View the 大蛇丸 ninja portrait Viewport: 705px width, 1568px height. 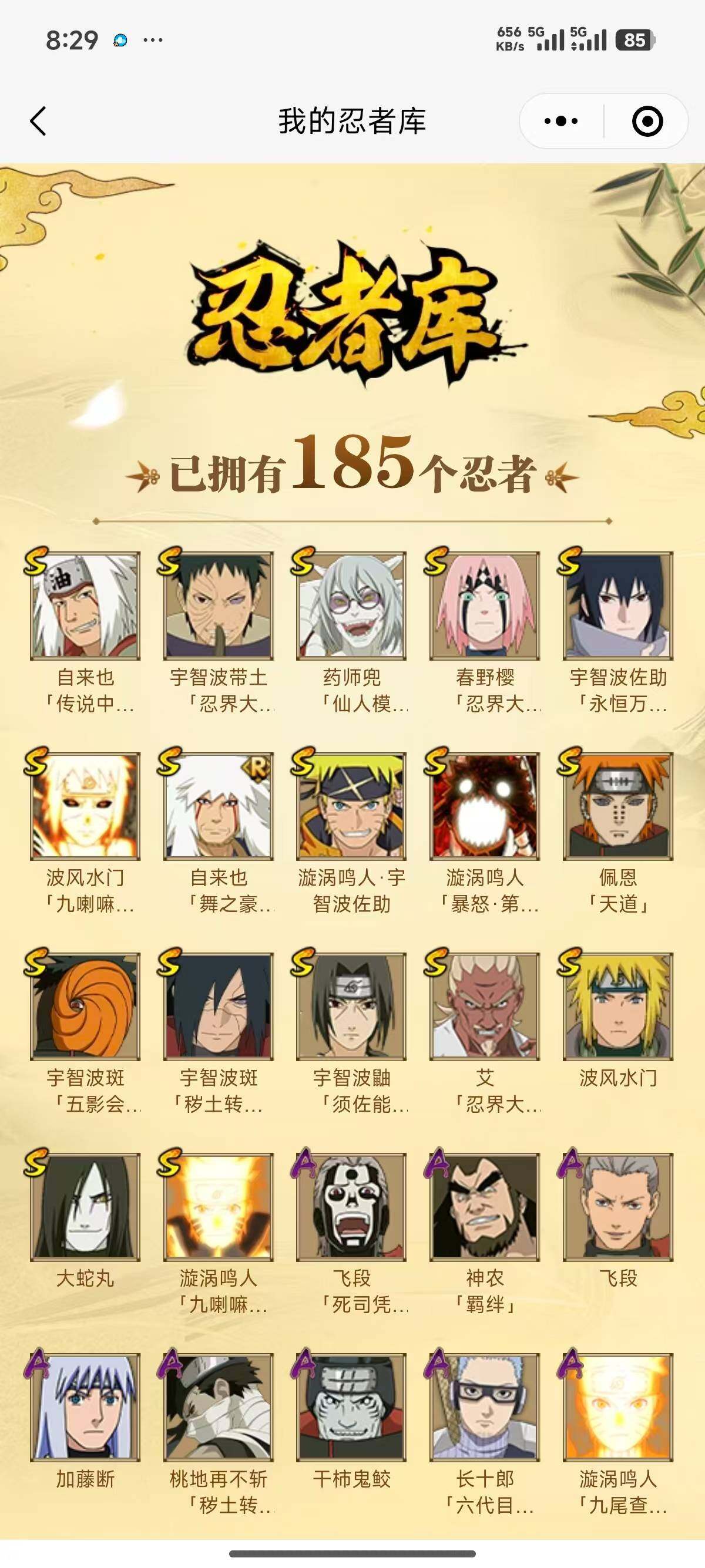click(85, 1206)
